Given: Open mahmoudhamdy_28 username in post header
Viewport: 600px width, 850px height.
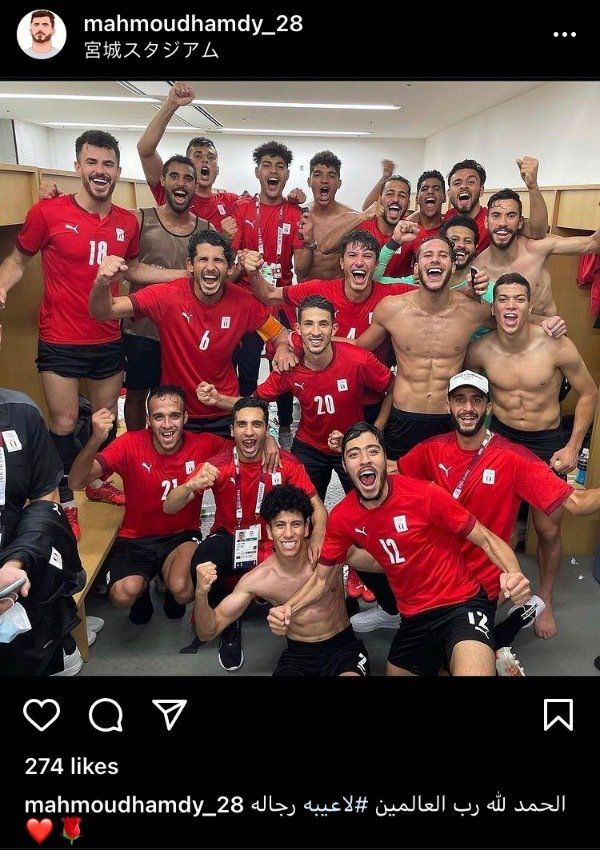Looking at the screenshot, I should pyautogui.click(x=192, y=23).
